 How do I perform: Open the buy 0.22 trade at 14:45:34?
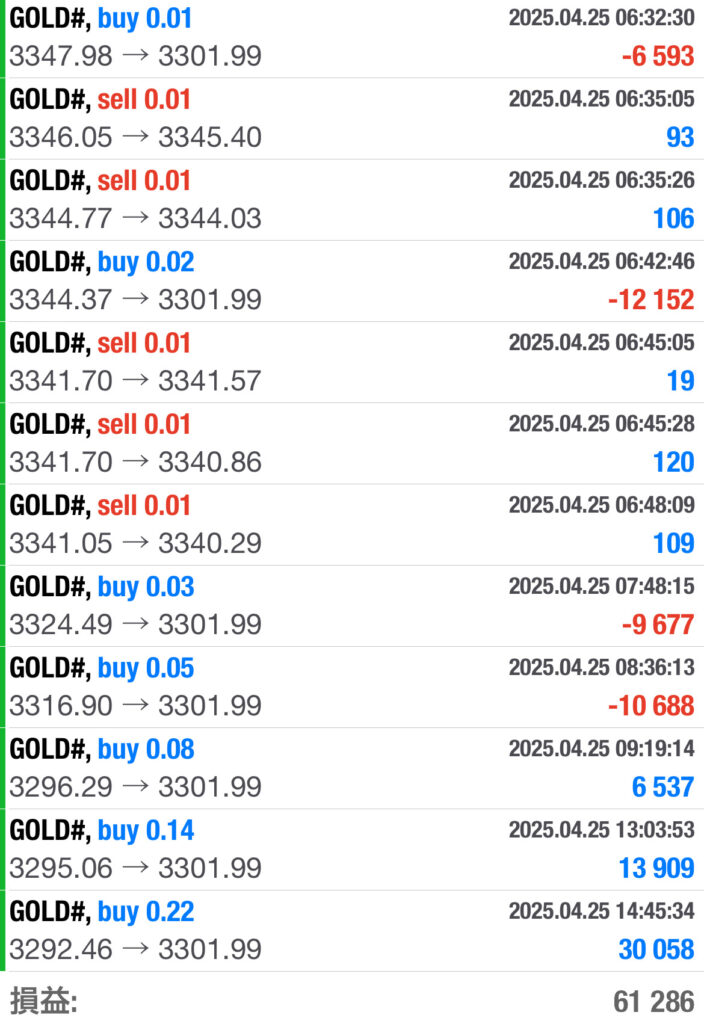(352, 930)
